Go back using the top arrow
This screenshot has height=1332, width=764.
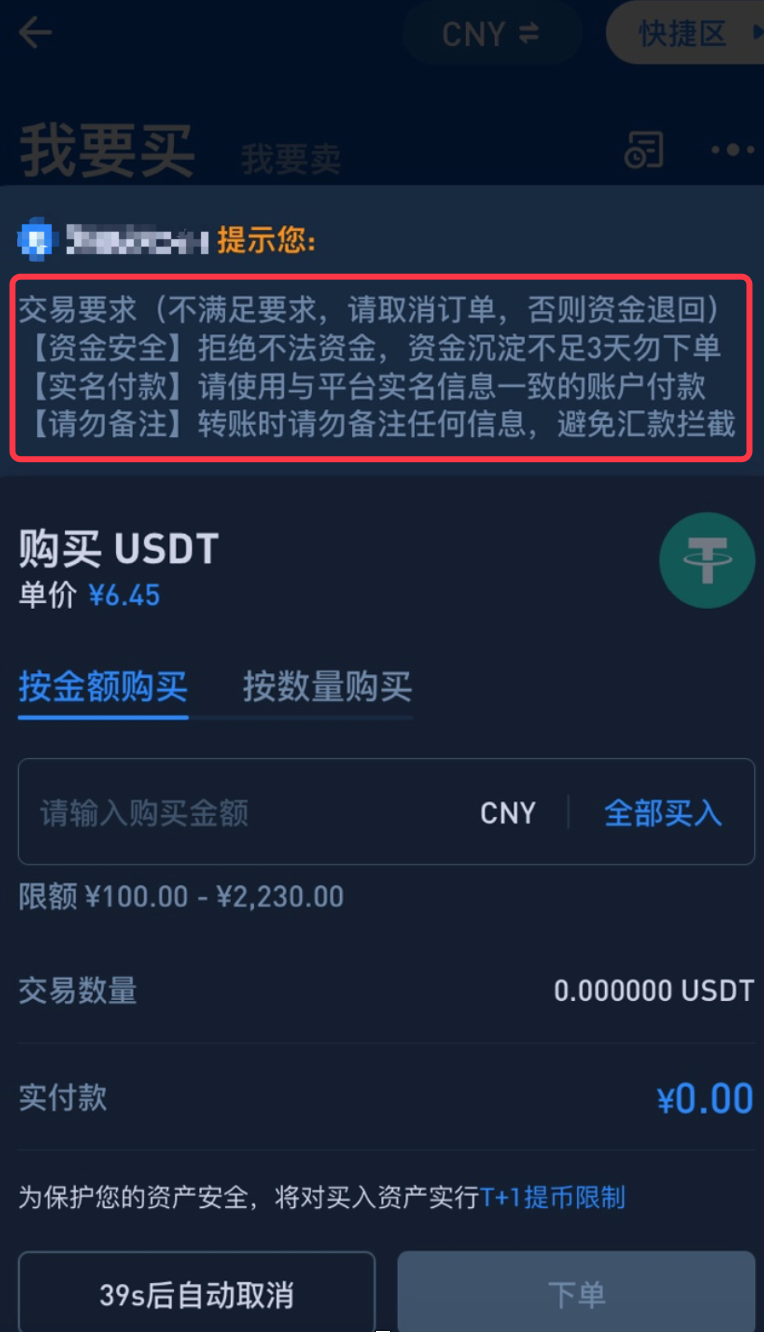[35, 33]
